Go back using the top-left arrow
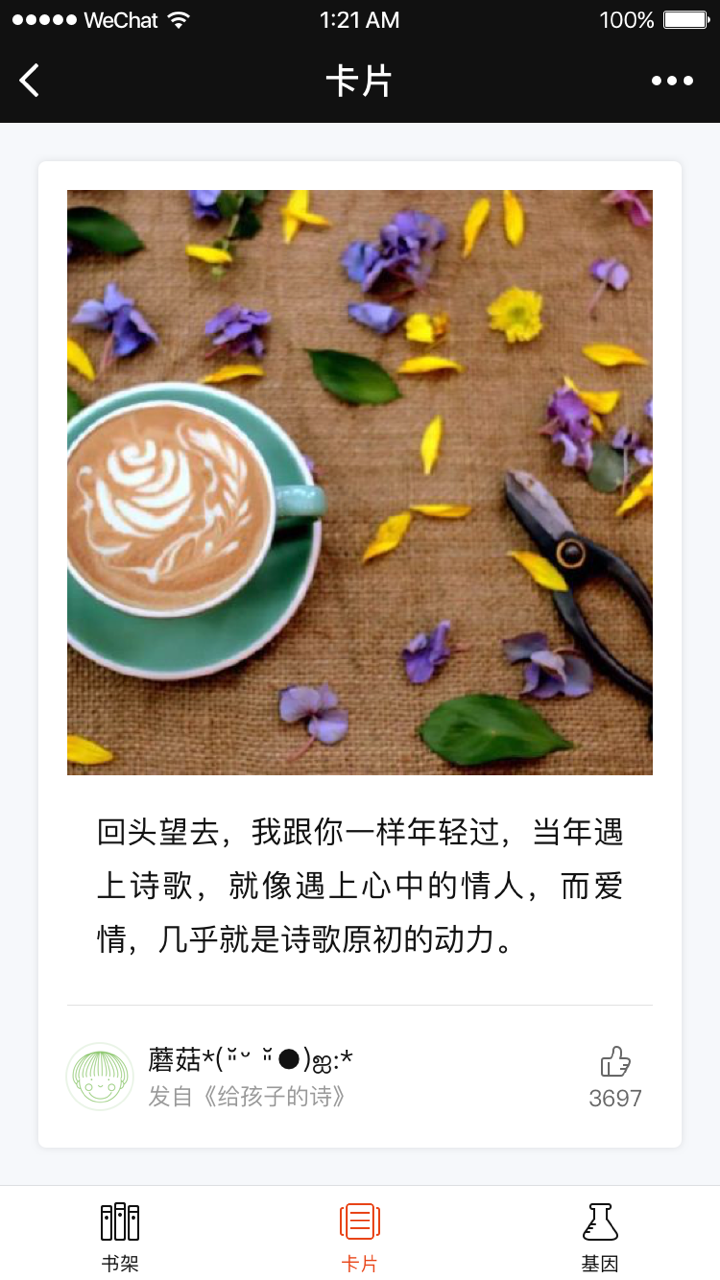This screenshot has width=720, height=1280. [x=30, y=81]
